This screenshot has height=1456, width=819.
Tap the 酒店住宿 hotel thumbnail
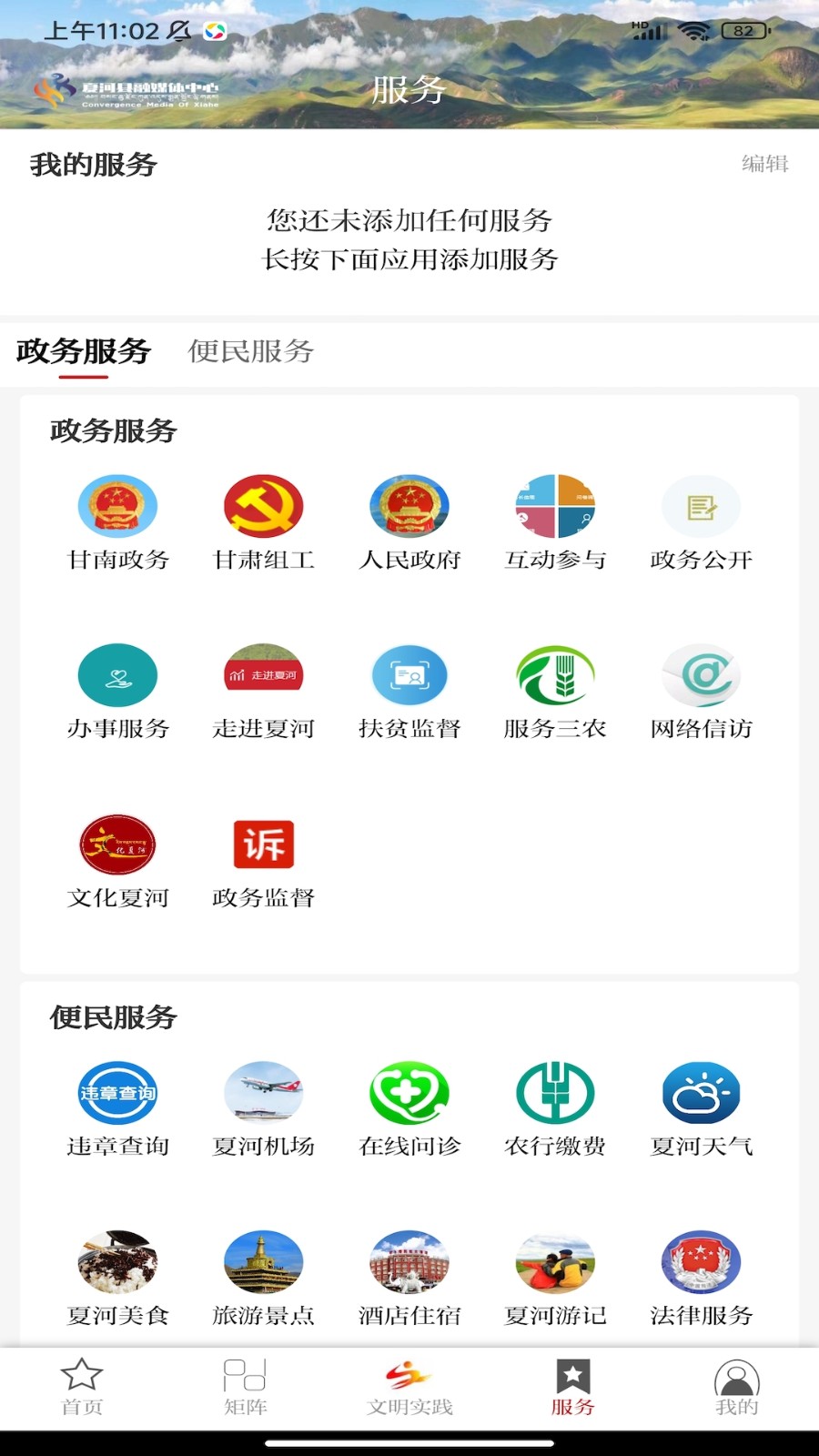[x=409, y=1262]
